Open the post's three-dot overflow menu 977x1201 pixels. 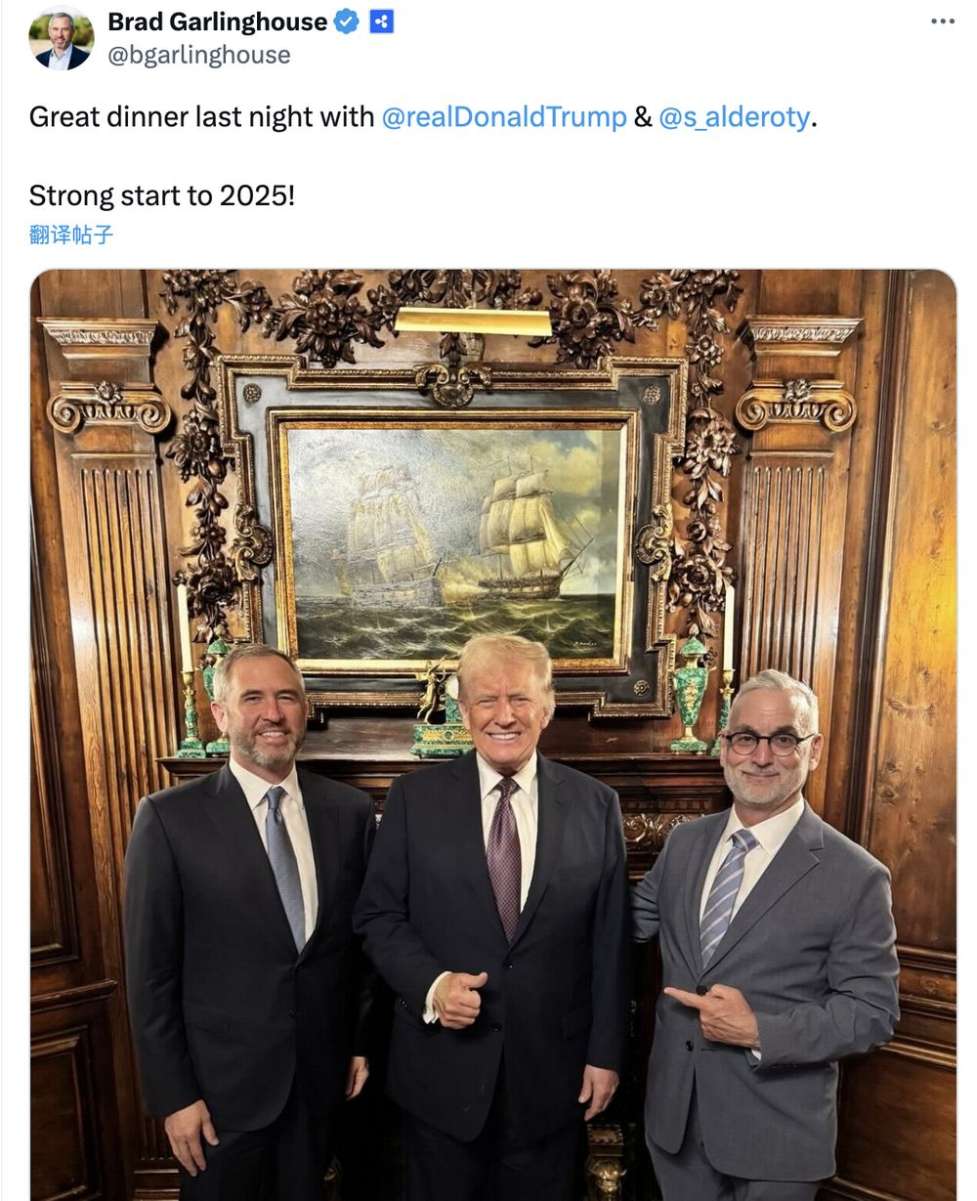coord(942,21)
